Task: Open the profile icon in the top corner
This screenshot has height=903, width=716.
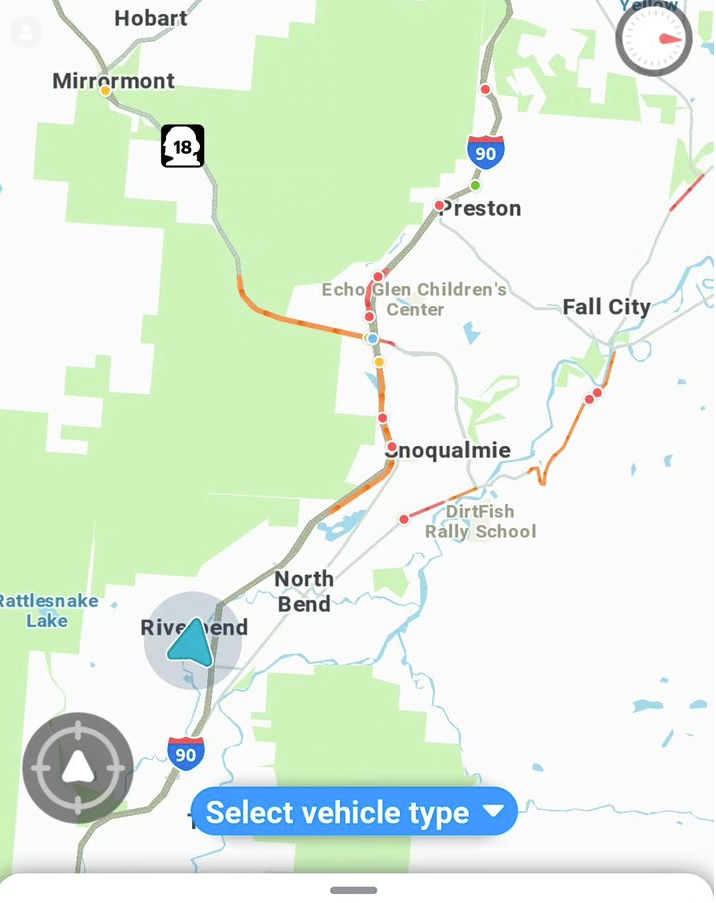Action: [x=26, y=32]
